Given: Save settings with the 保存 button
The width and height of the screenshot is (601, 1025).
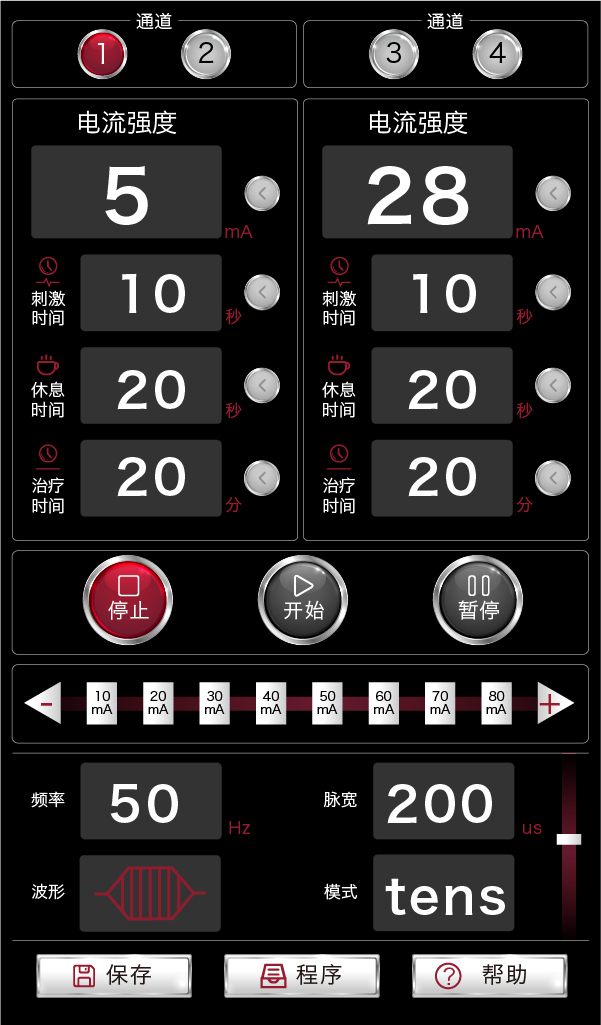Looking at the screenshot, I should click(x=114, y=976).
